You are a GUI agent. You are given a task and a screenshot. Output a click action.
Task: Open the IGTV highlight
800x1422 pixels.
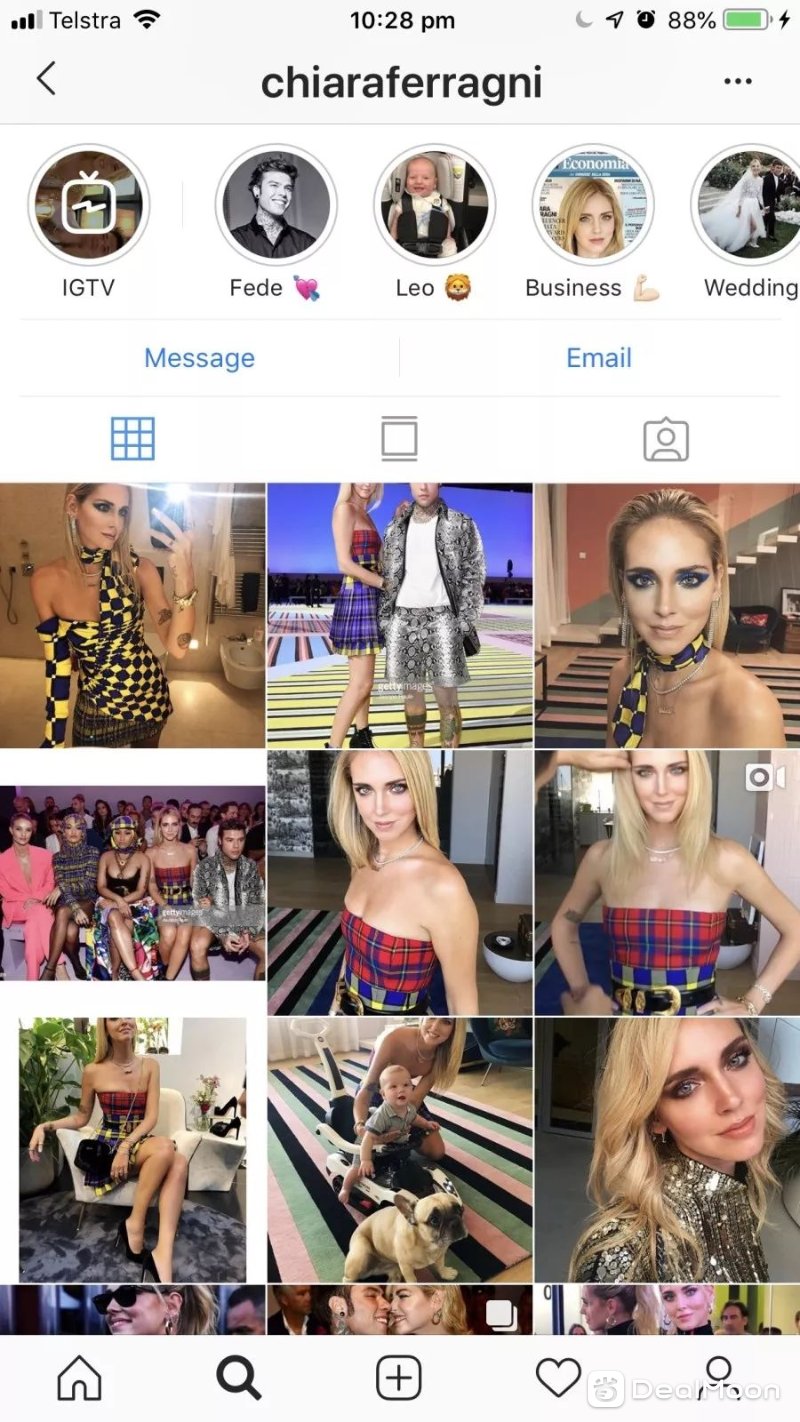pyautogui.click(x=88, y=205)
